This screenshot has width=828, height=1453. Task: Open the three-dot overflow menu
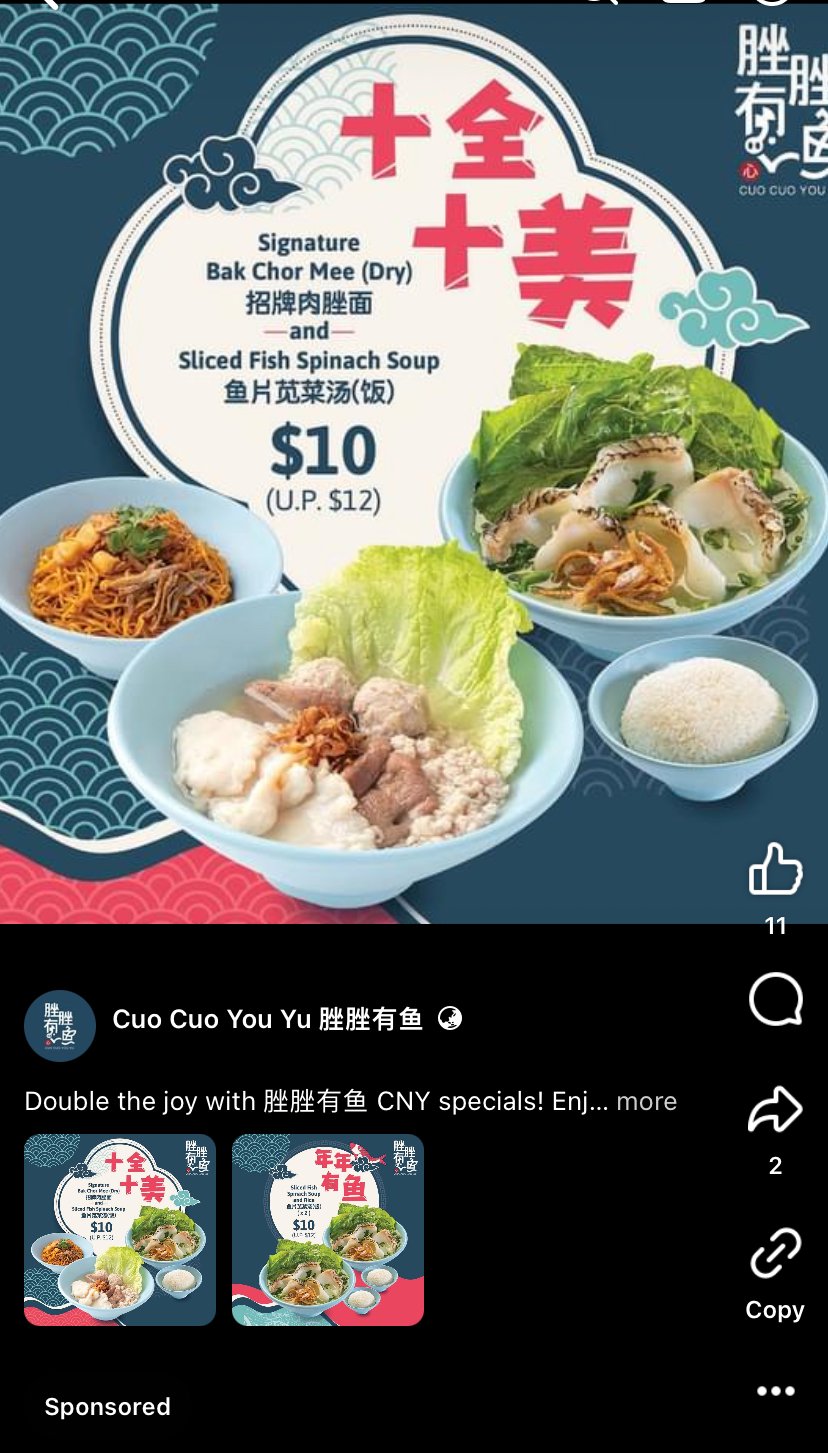775,1391
